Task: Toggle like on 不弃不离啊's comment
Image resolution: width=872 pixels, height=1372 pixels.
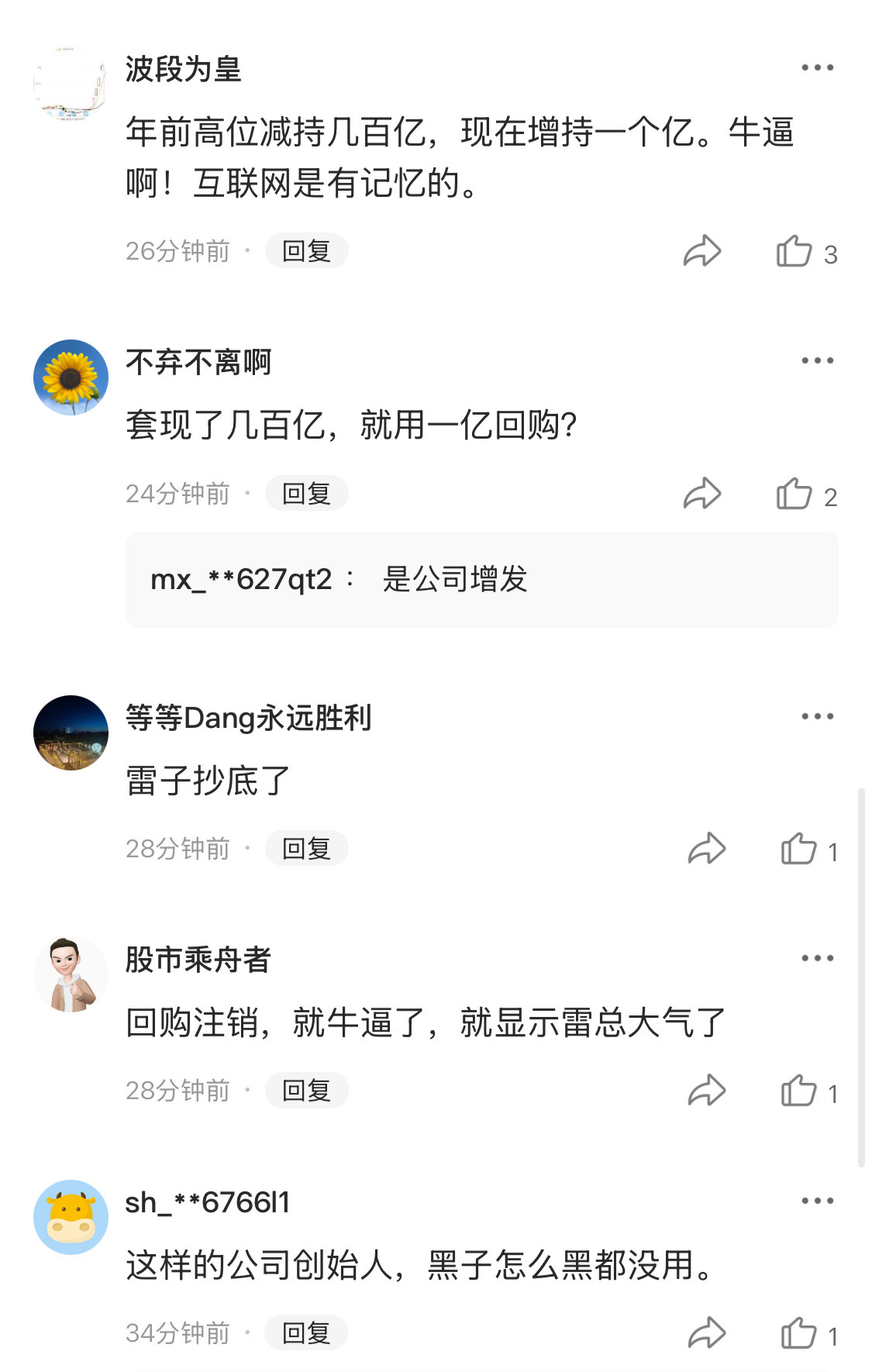Action: [800, 493]
